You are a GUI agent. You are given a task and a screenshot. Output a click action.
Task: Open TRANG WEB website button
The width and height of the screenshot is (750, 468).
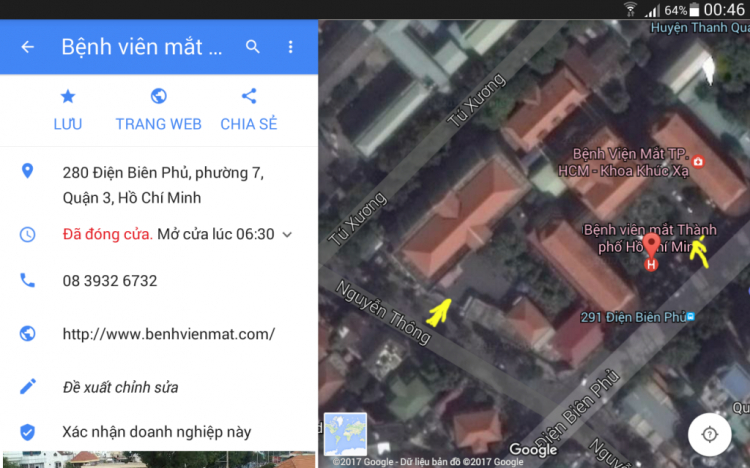(x=158, y=109)
